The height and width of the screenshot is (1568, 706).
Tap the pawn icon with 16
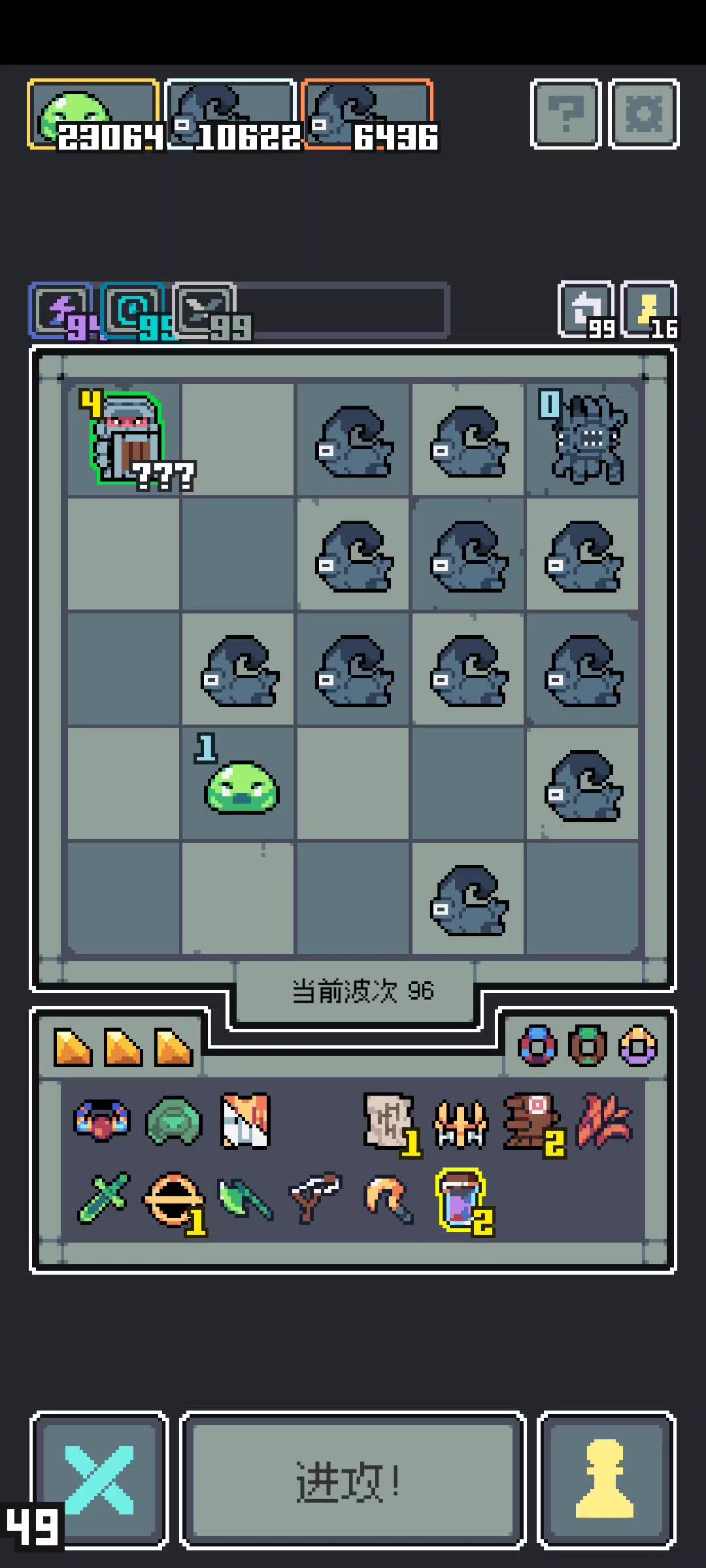[648, 310]
